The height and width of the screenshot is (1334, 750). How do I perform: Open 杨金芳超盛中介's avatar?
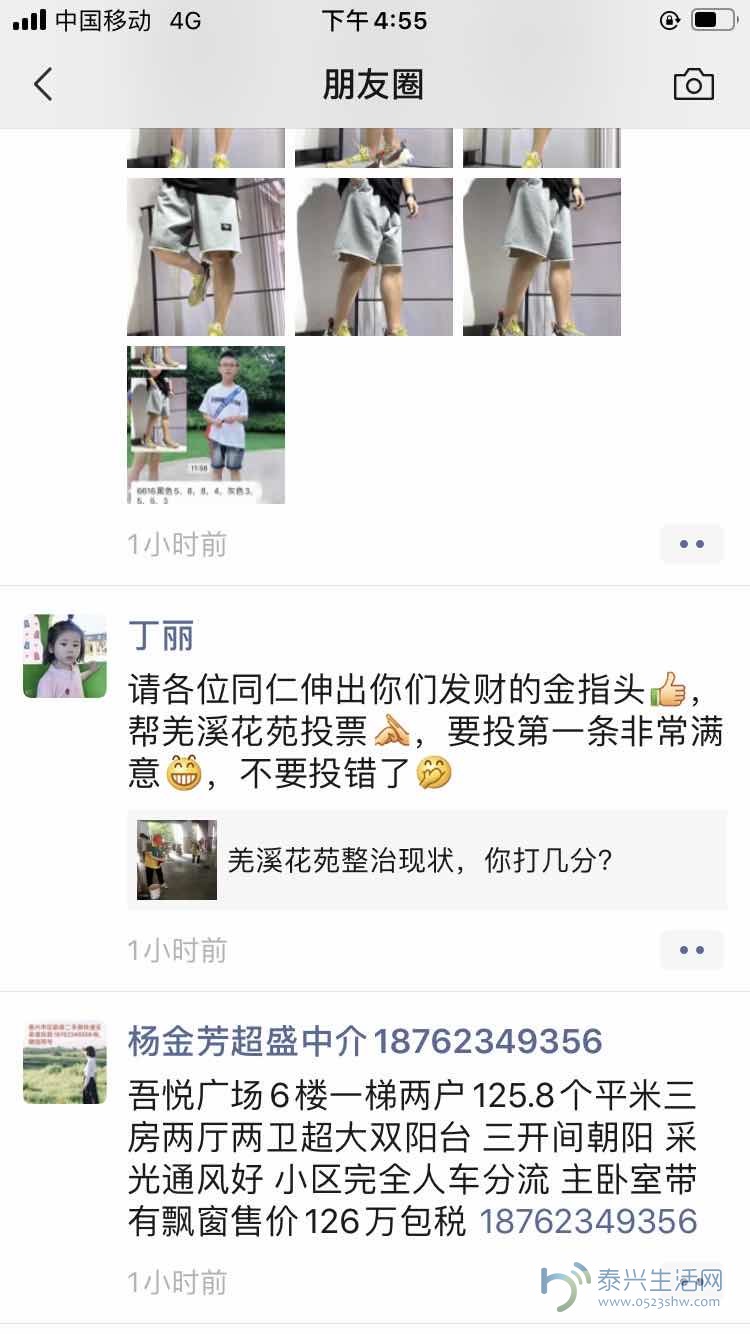coord(65,1062)
